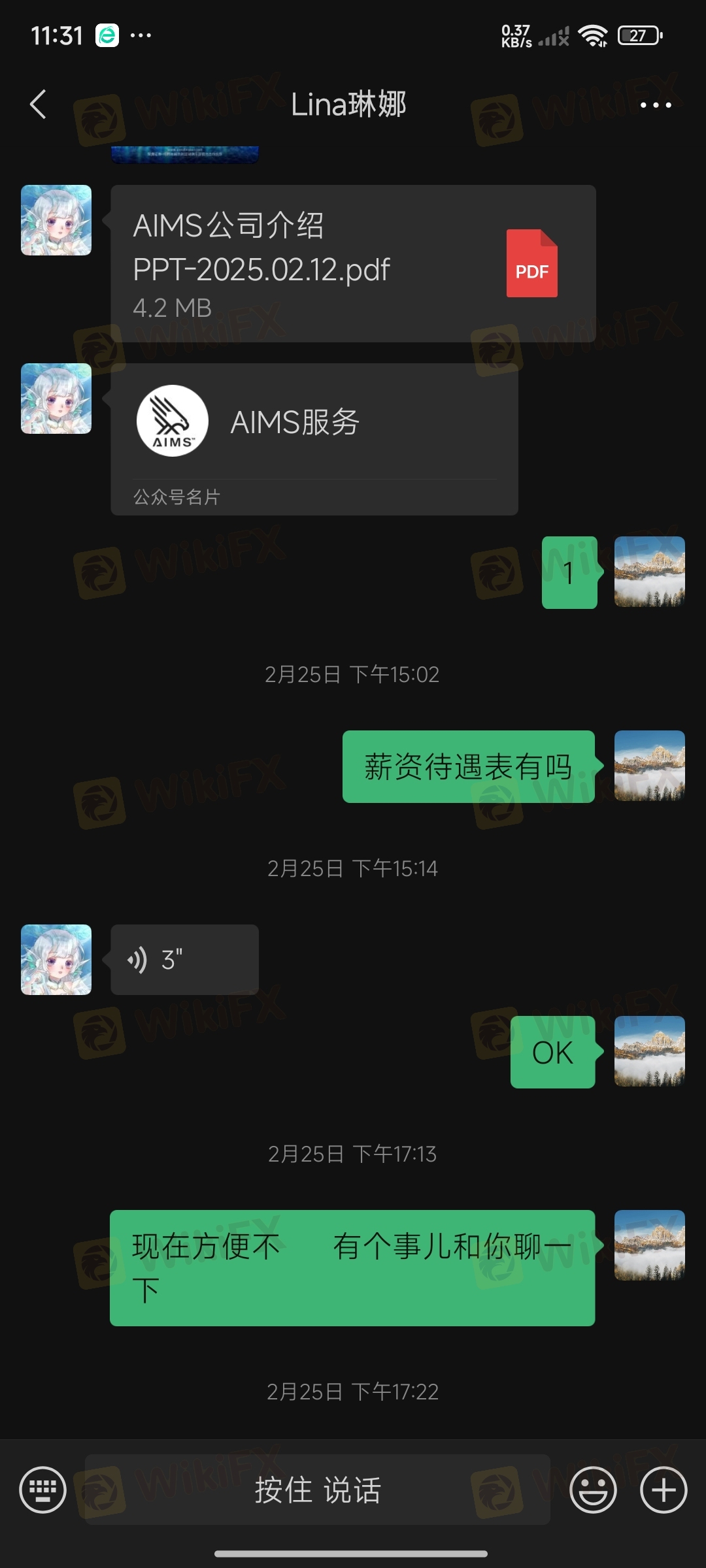Open the AIMS公司介绍 PDF file
The width and height of the screenshot is (706, 1568).
pos(353,264)
